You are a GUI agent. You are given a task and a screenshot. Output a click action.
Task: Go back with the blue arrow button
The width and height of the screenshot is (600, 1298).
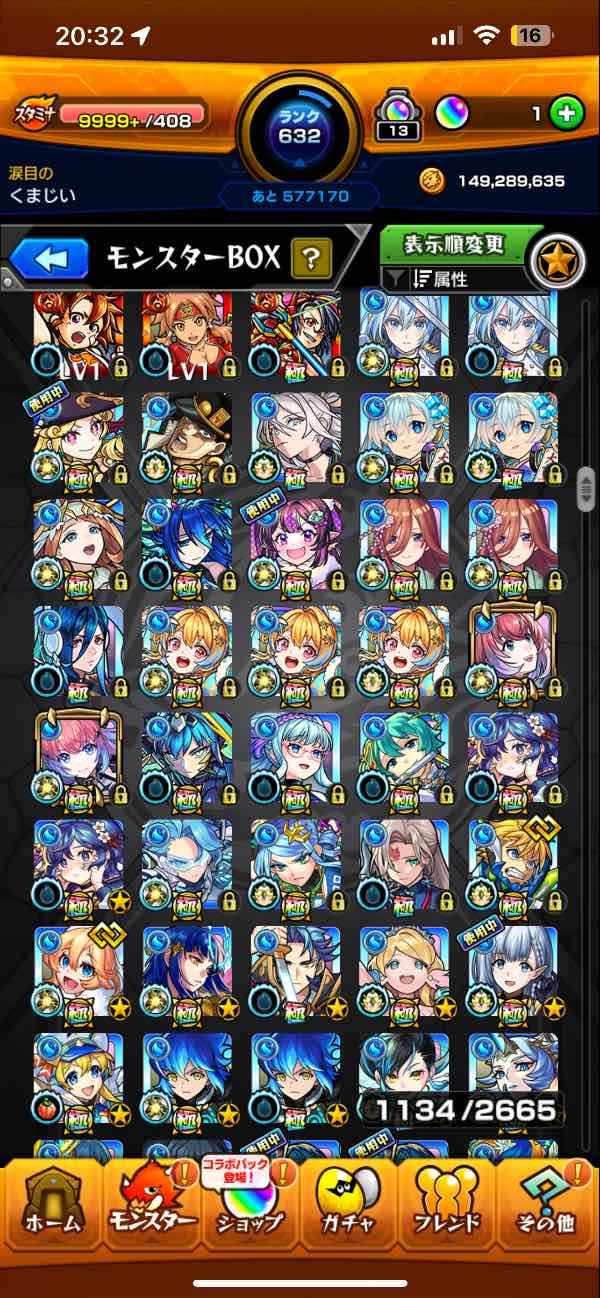pos(50,260)
